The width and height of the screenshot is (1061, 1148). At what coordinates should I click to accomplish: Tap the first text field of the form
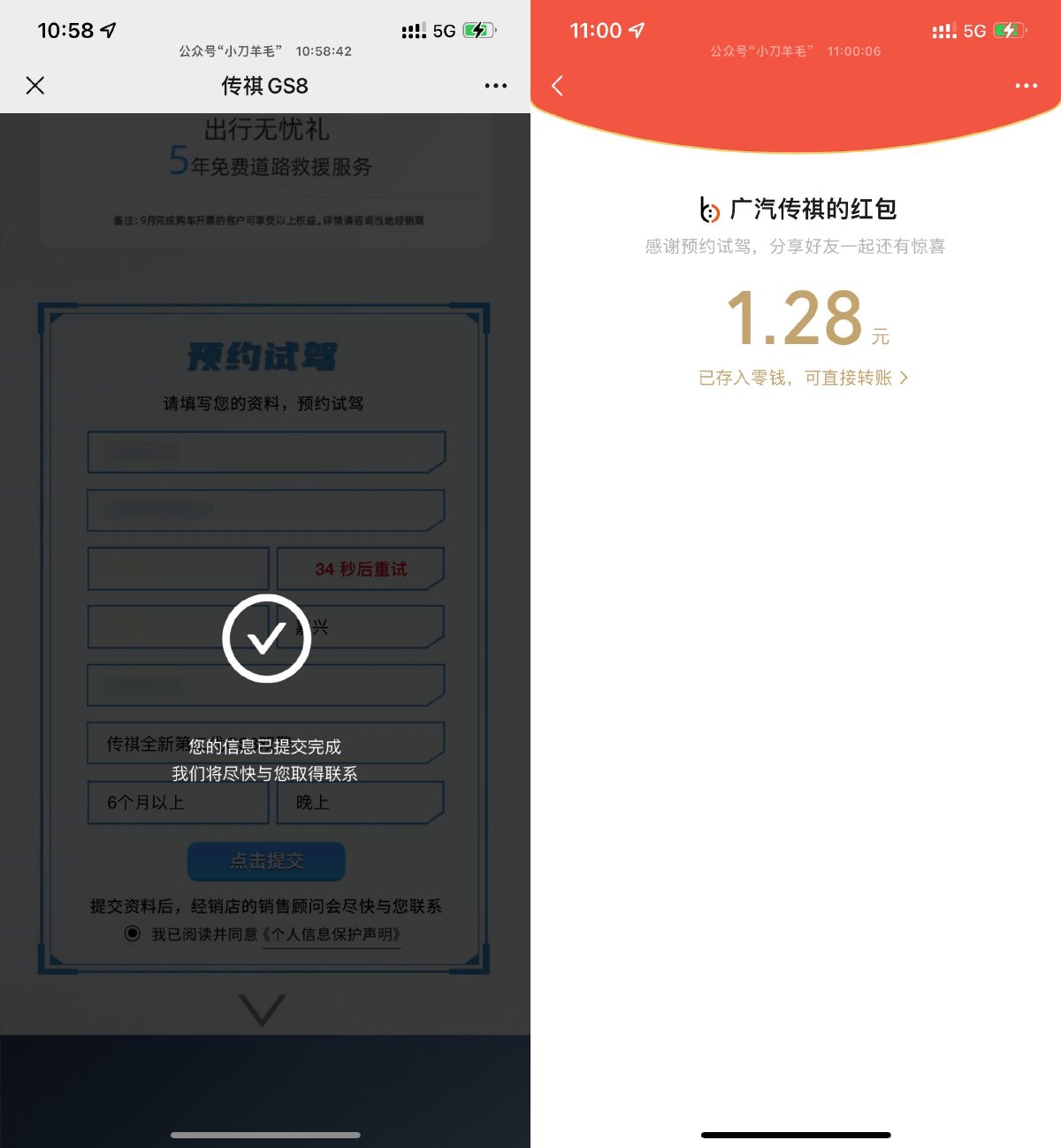[265, 453]
